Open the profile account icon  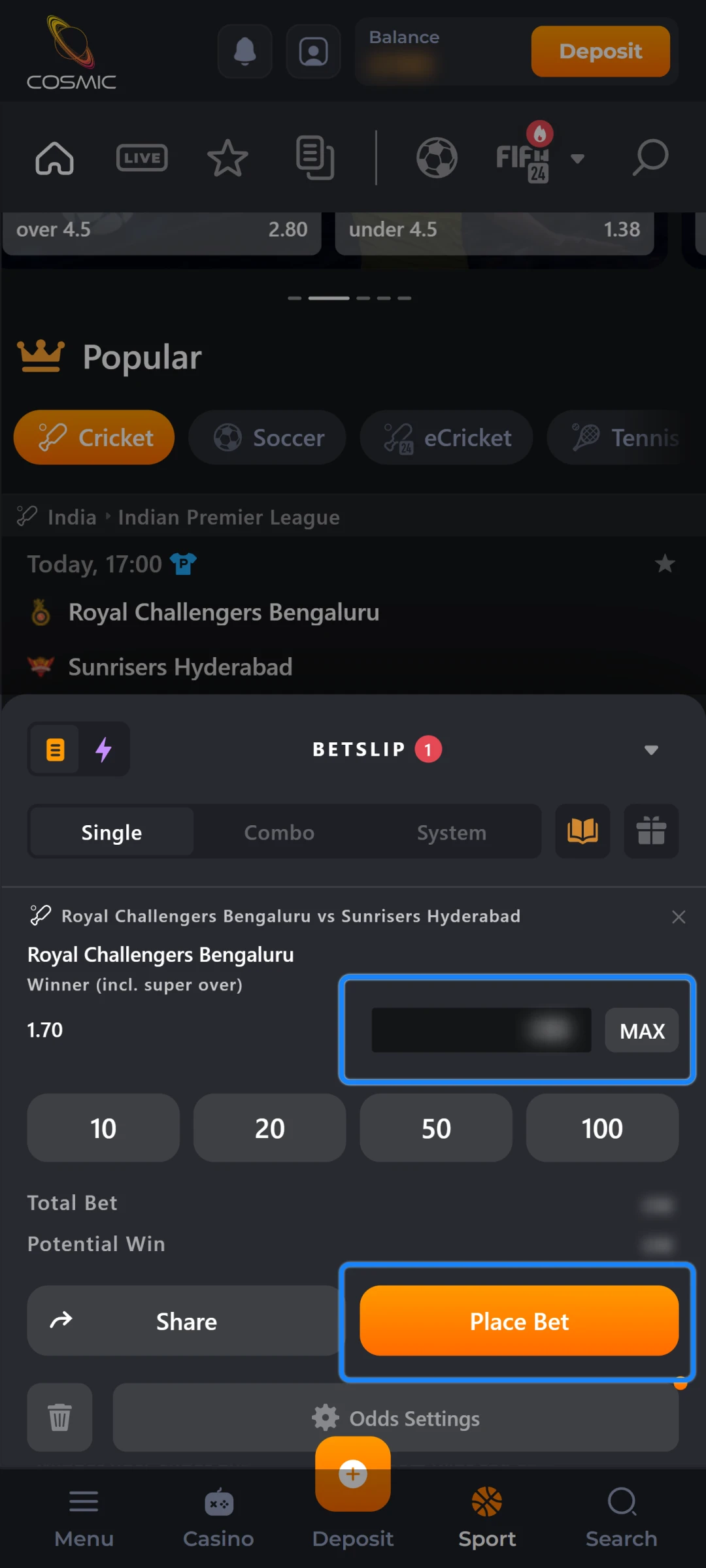(x=313, y=51)
